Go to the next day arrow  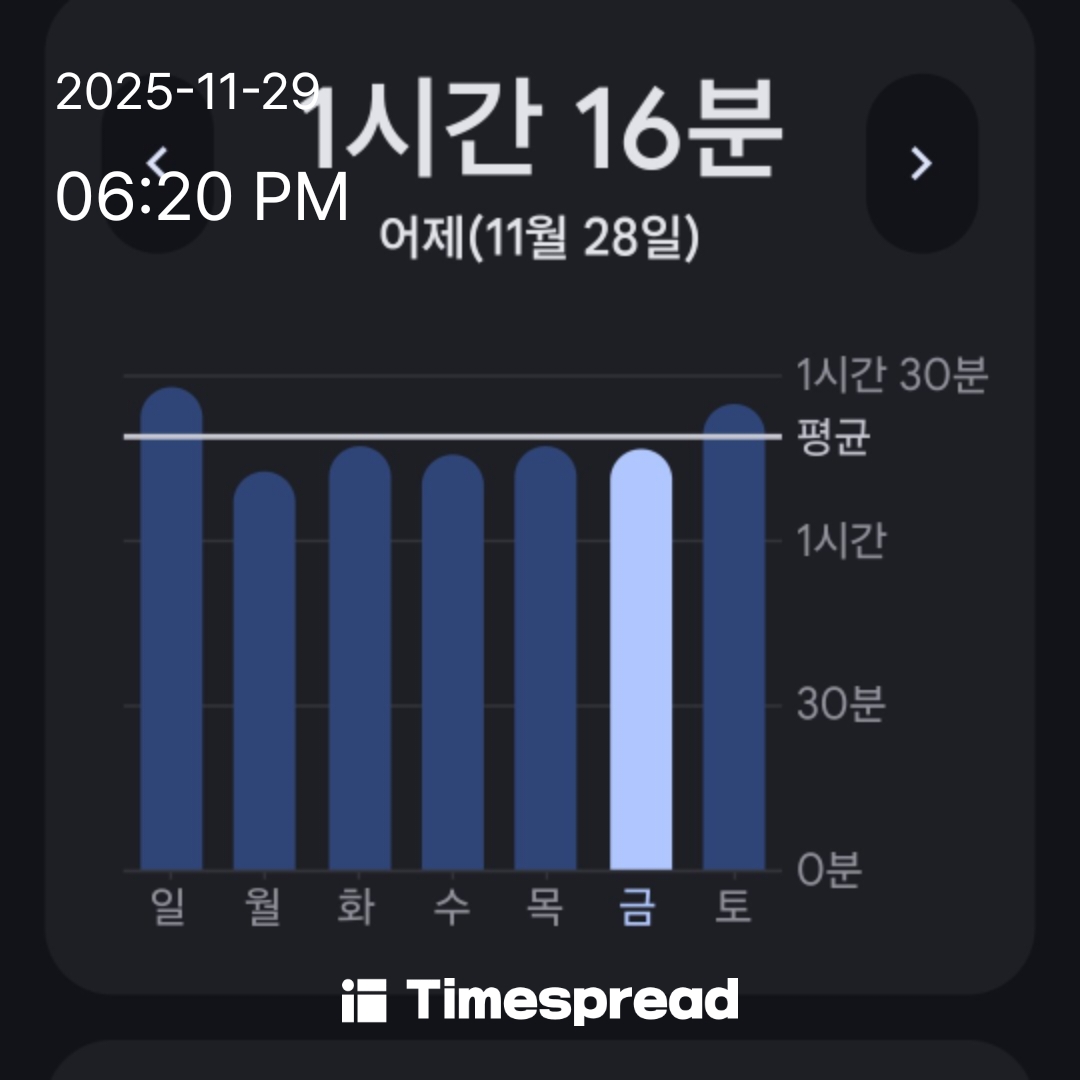[921, 163]
